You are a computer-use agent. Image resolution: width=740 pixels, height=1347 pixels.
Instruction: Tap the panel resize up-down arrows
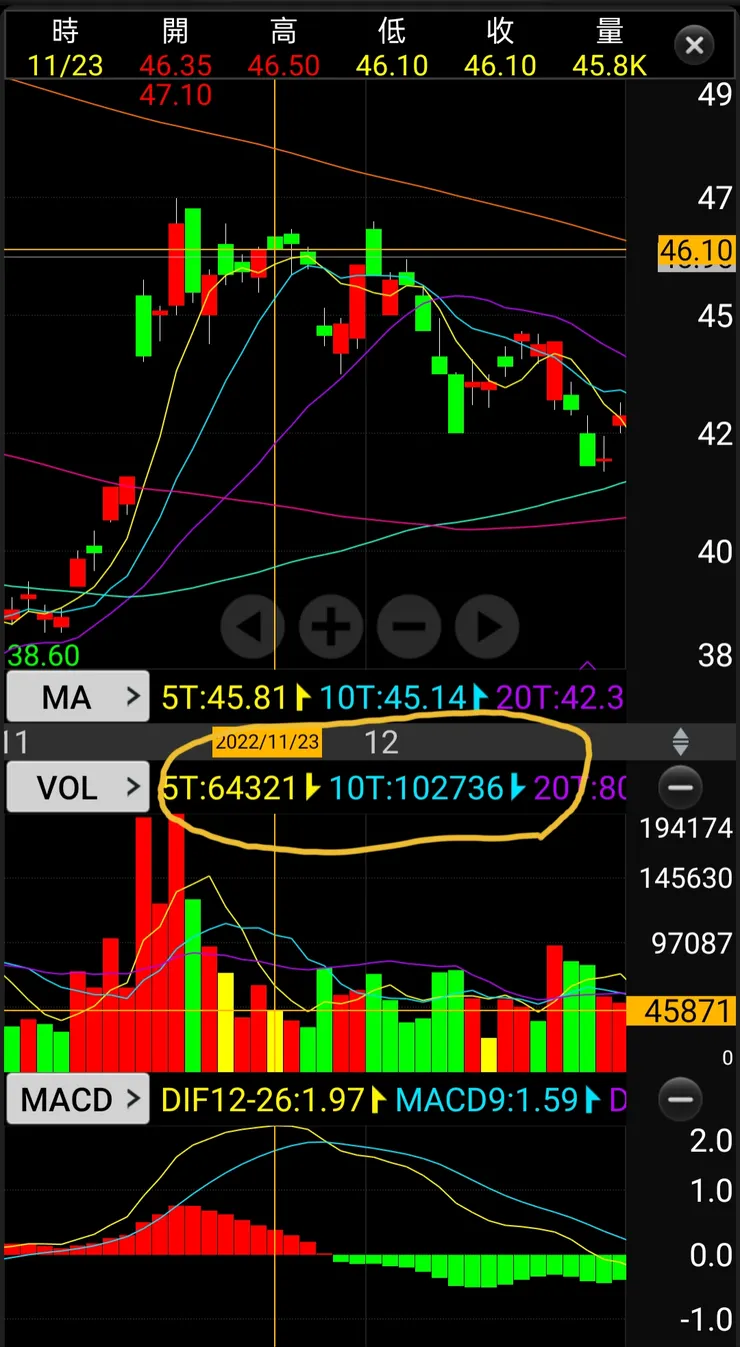[x=680, y=742]
